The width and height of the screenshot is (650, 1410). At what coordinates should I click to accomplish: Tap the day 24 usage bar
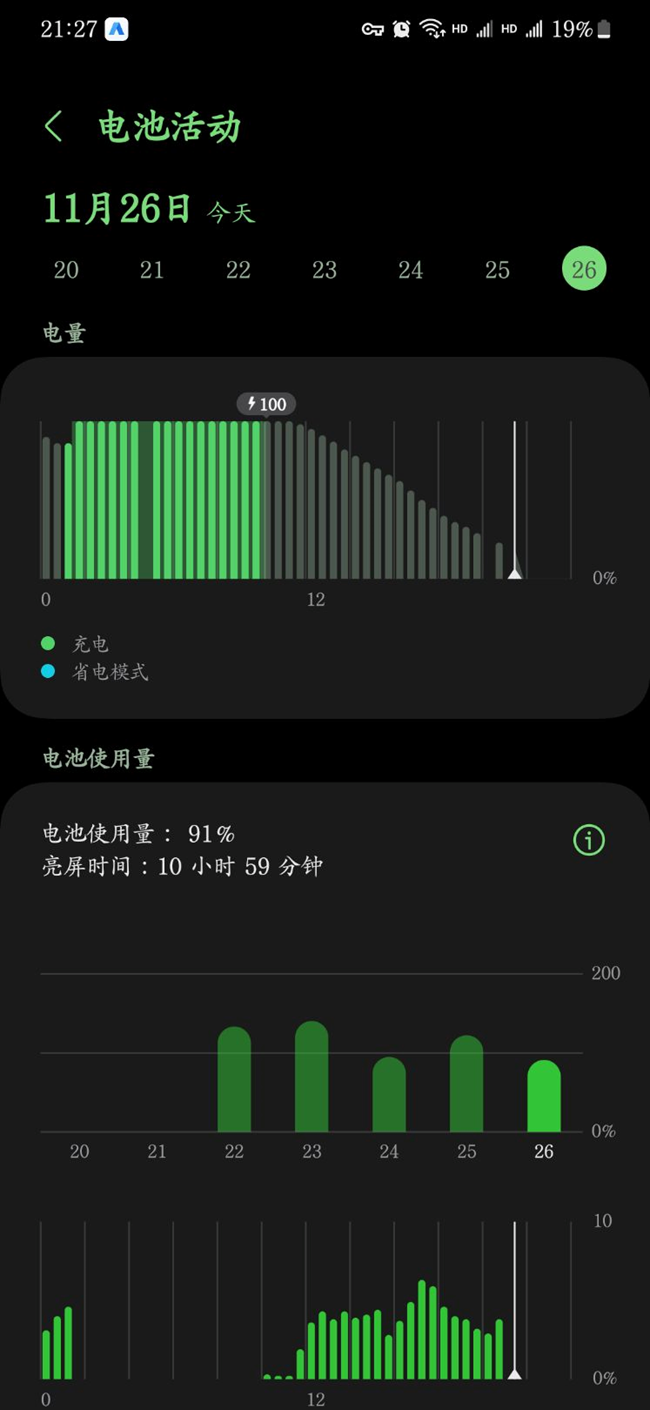389,1095
